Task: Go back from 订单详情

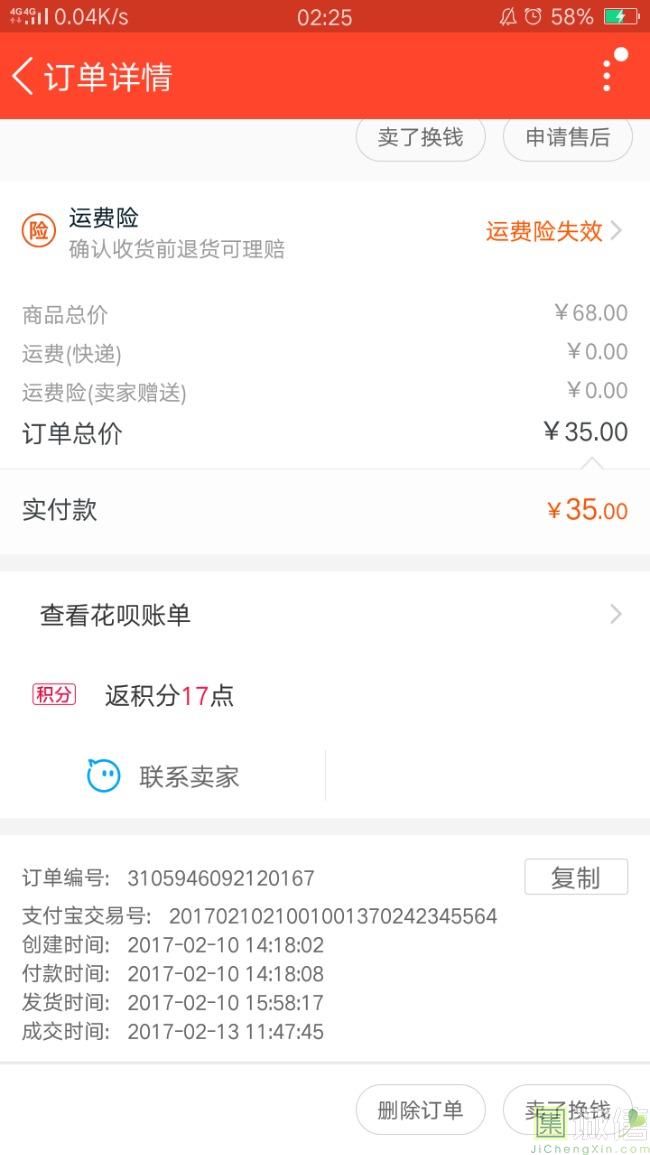Action: click(23, 77)
